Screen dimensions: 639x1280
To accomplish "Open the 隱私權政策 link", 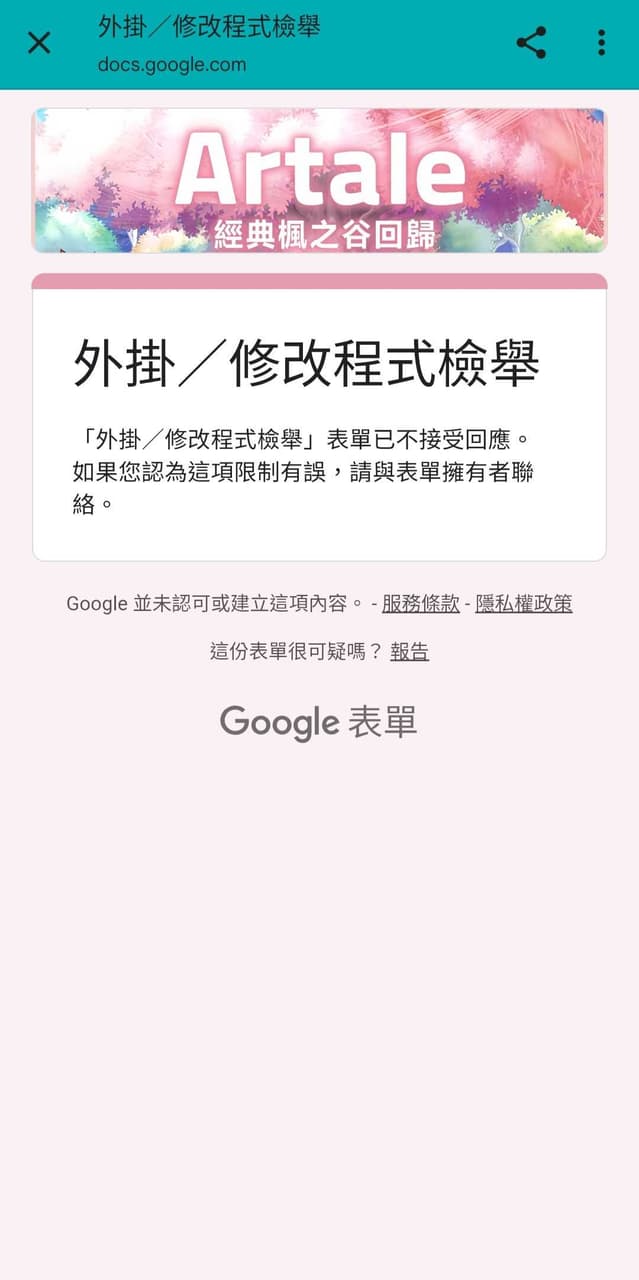I will pyautogui.click(x=524, y=604).
